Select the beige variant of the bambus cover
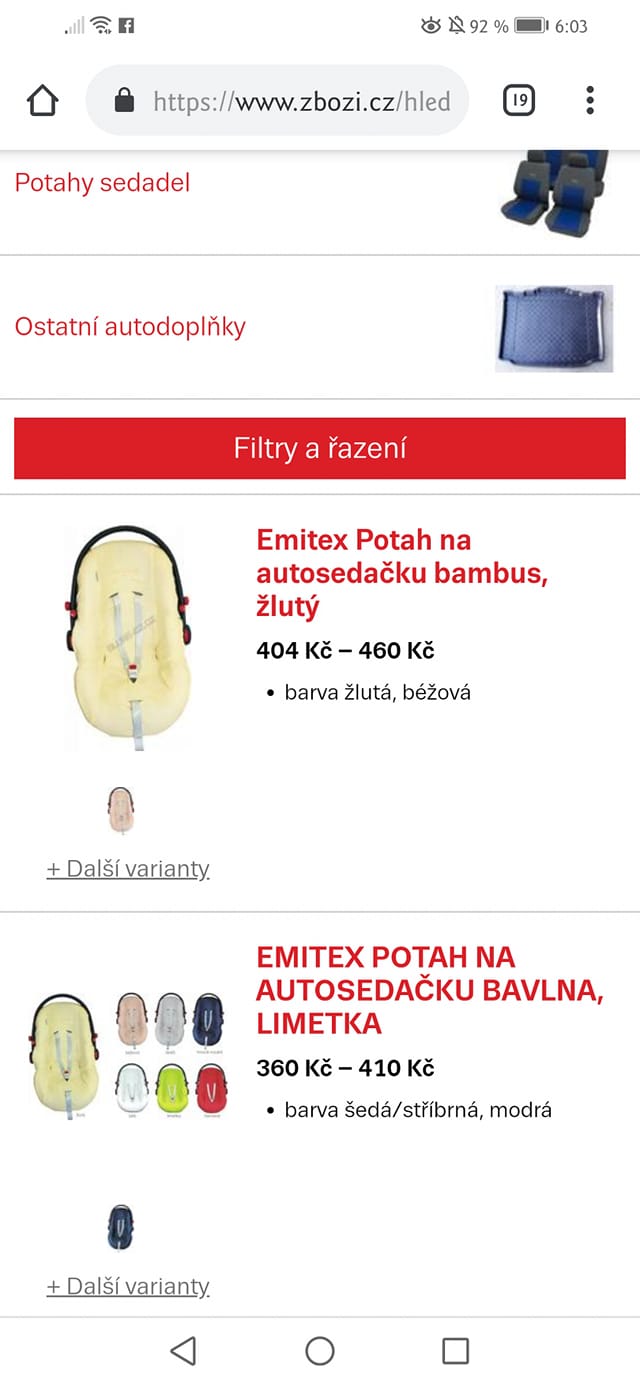The image size is (640, 1386). tap(122, 810)
